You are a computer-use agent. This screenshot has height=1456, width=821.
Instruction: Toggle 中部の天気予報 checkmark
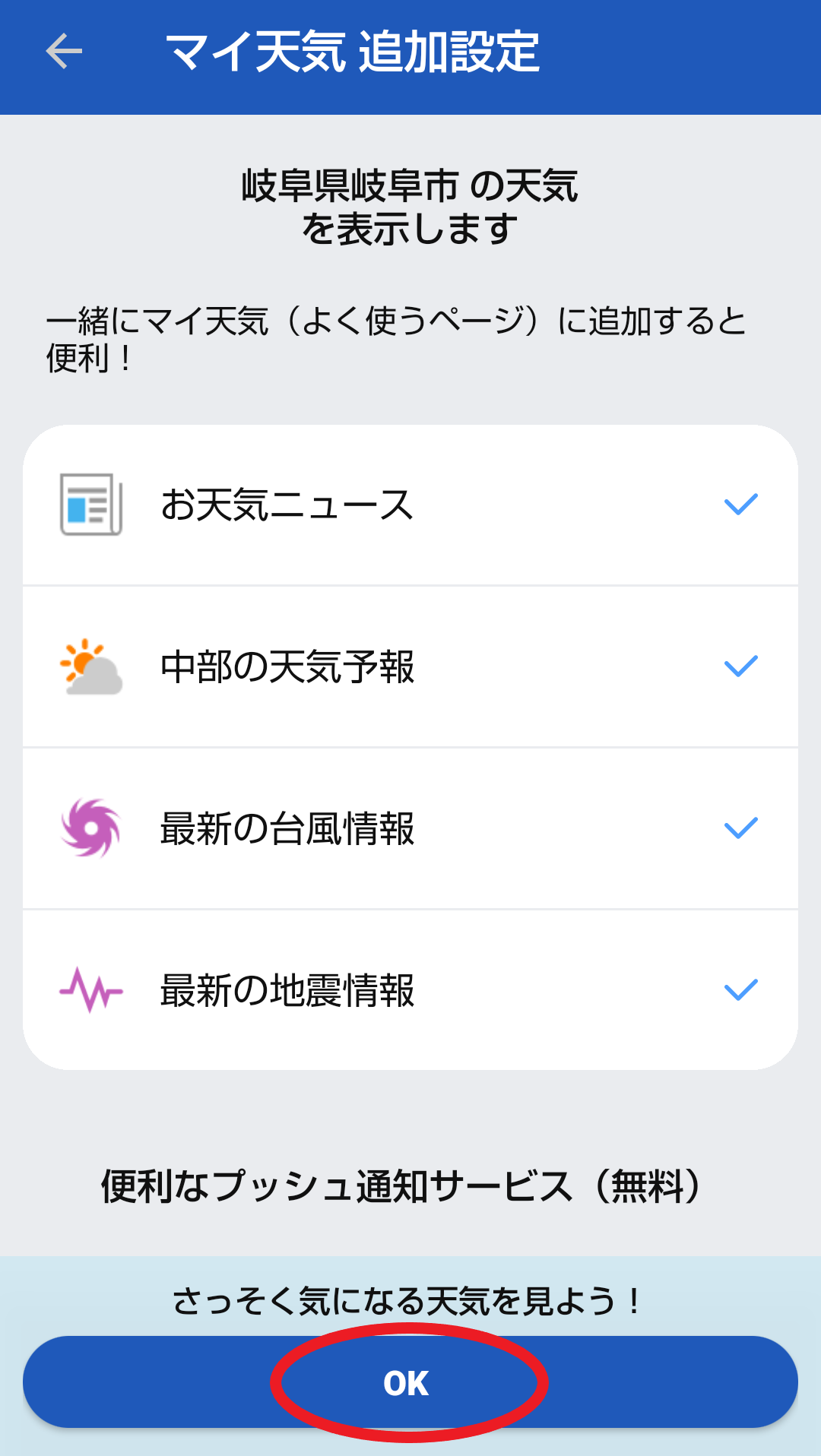pyautogui.click(x=740, y=666)
